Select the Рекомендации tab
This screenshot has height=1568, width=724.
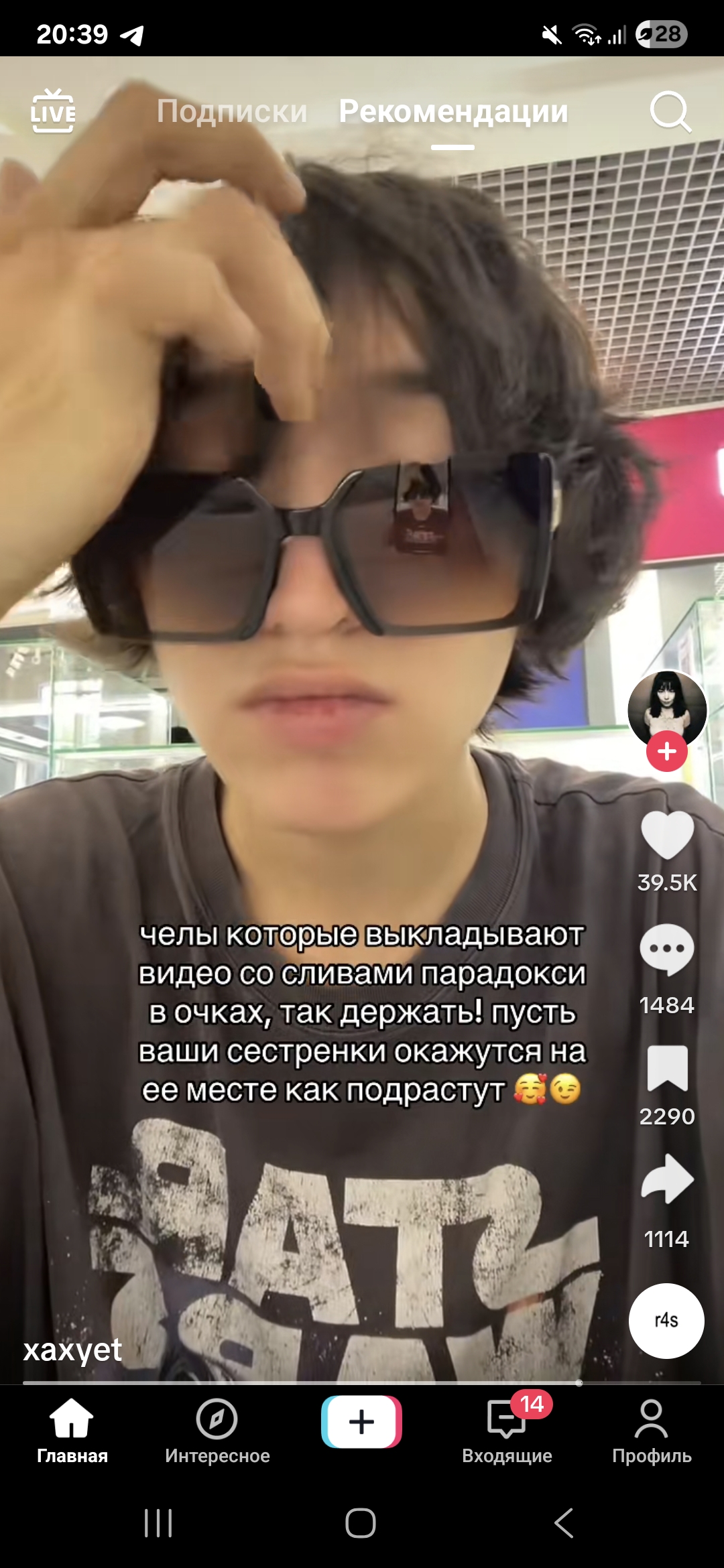453,111
